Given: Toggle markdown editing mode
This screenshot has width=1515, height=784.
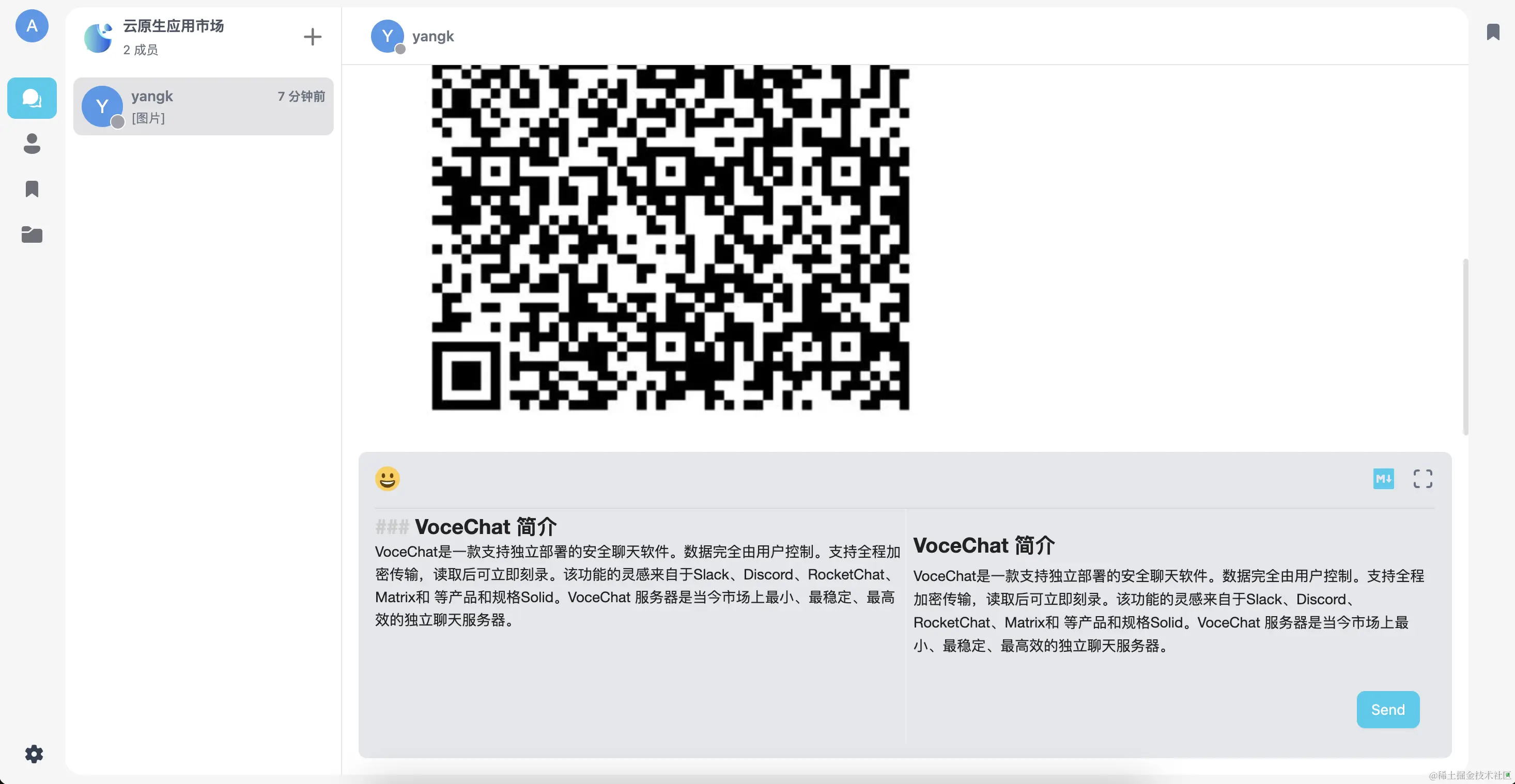Looking at the screenshot, I should pyautogui.click(x=1383, y=478).
